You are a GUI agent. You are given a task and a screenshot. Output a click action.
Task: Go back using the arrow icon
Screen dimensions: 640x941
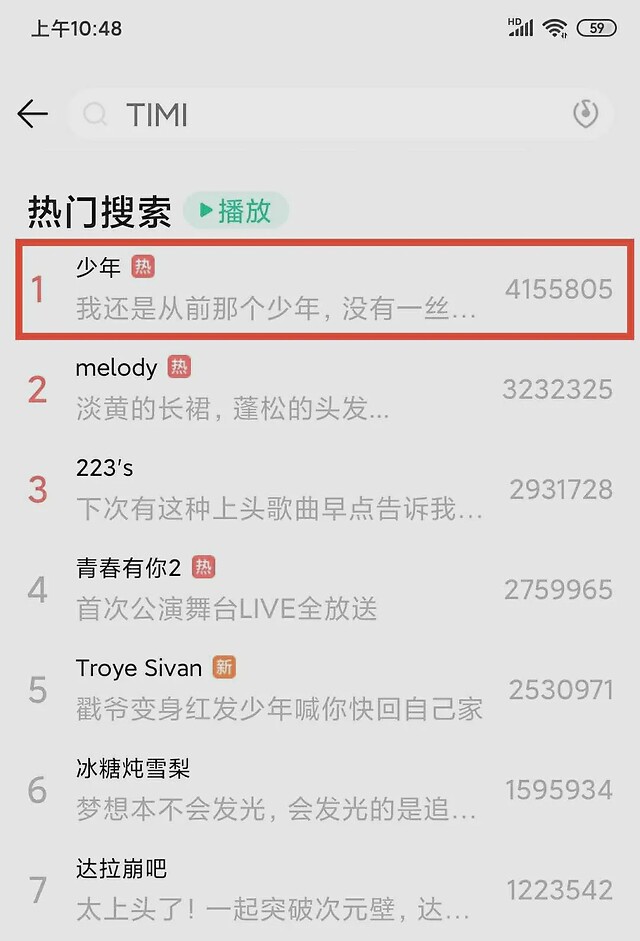pos(33,114)
